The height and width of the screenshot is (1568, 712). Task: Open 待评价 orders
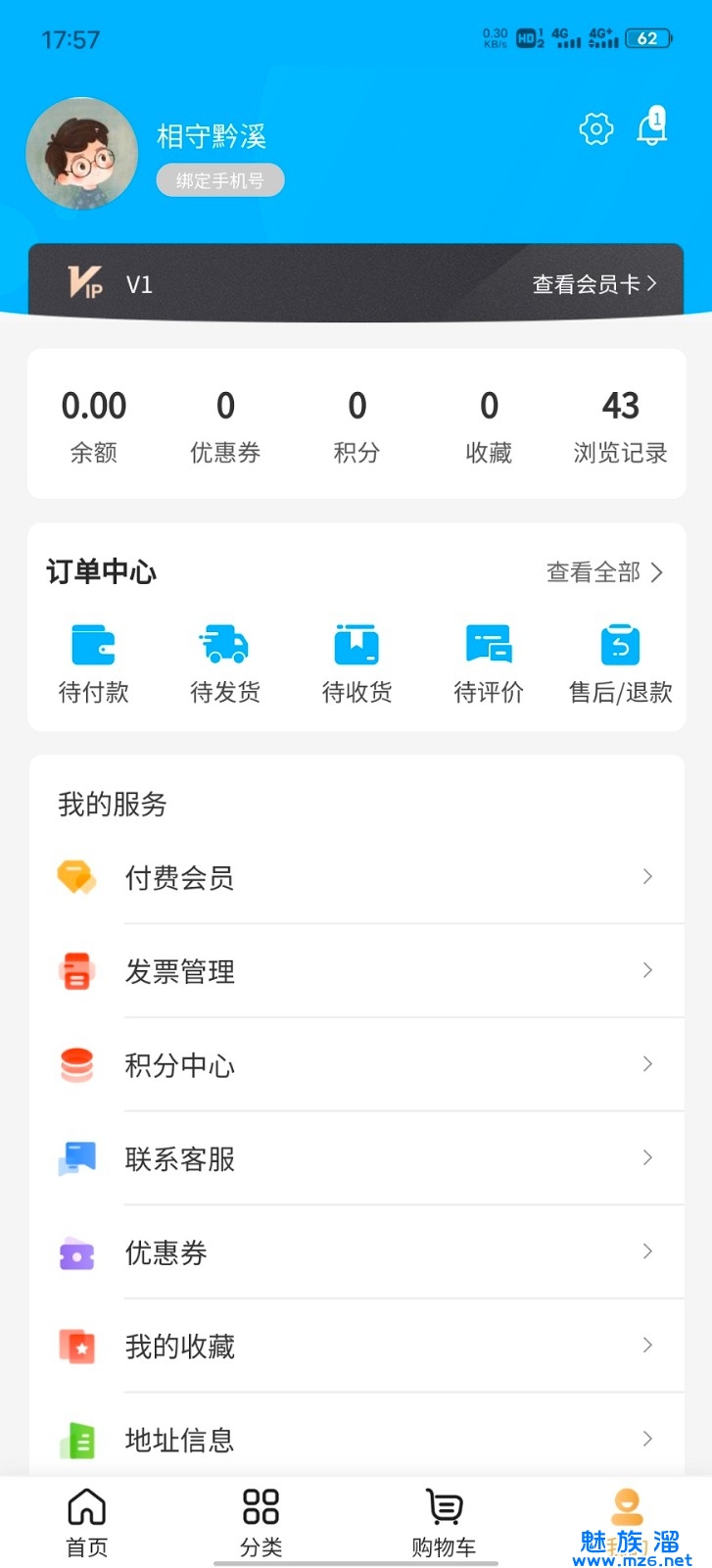click(x=489, y=663)
